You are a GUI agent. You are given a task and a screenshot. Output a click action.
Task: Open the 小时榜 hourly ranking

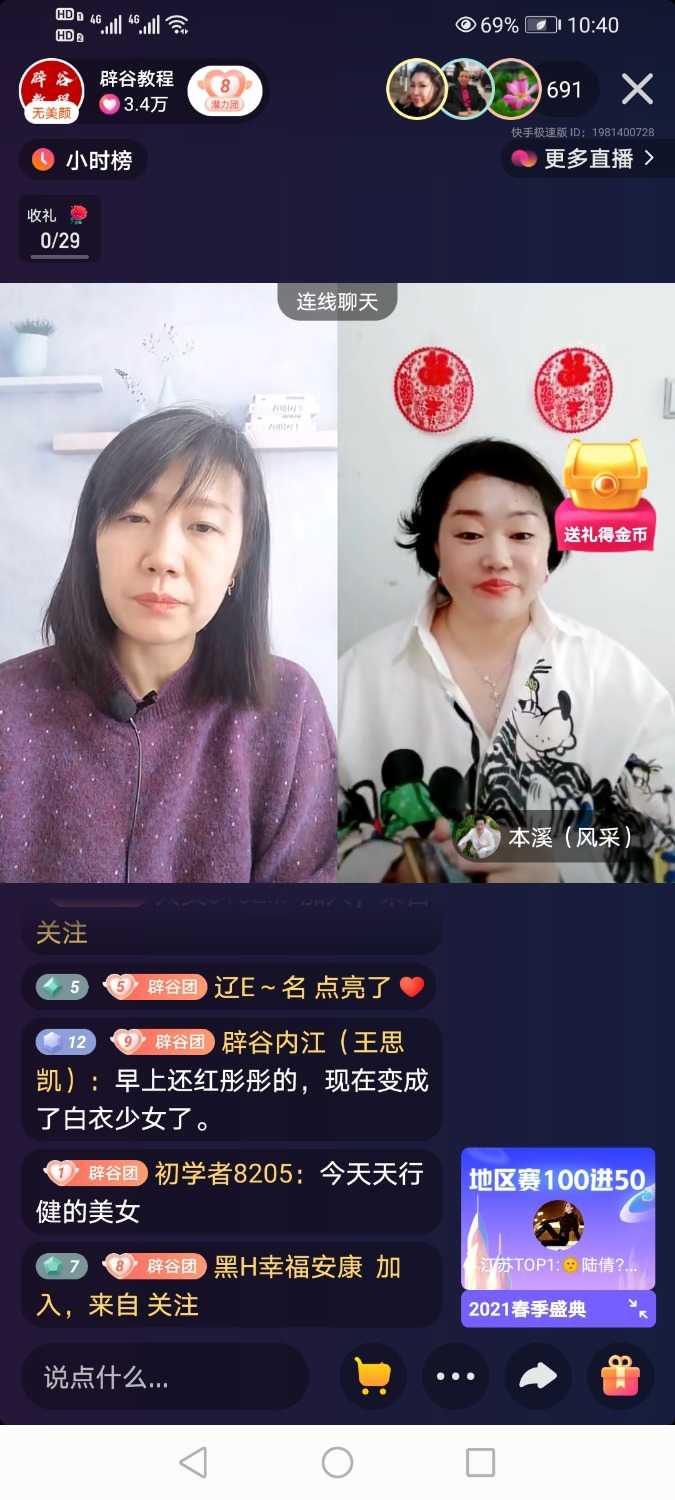pos(83,160)
